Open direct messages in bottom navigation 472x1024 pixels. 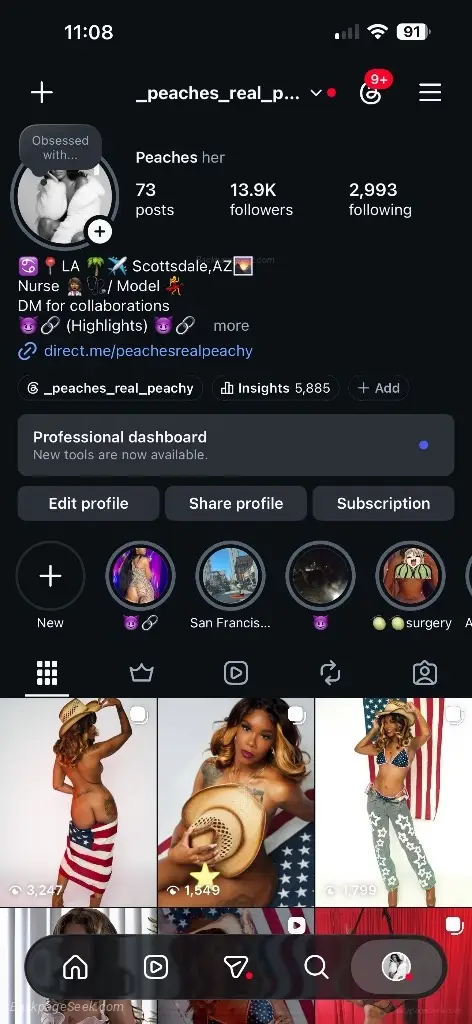(237, 967)
